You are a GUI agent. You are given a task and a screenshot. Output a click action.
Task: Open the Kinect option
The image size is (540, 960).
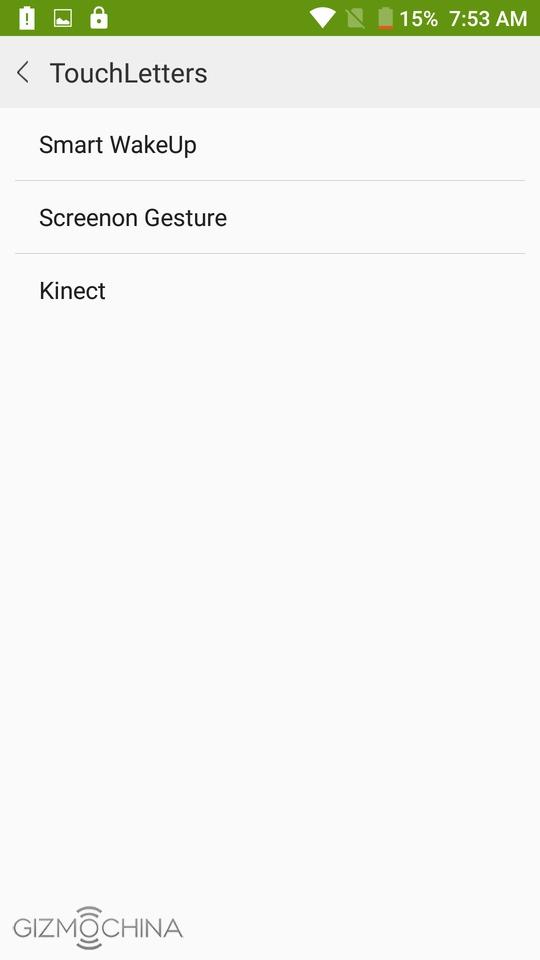[x=270, y=290]
